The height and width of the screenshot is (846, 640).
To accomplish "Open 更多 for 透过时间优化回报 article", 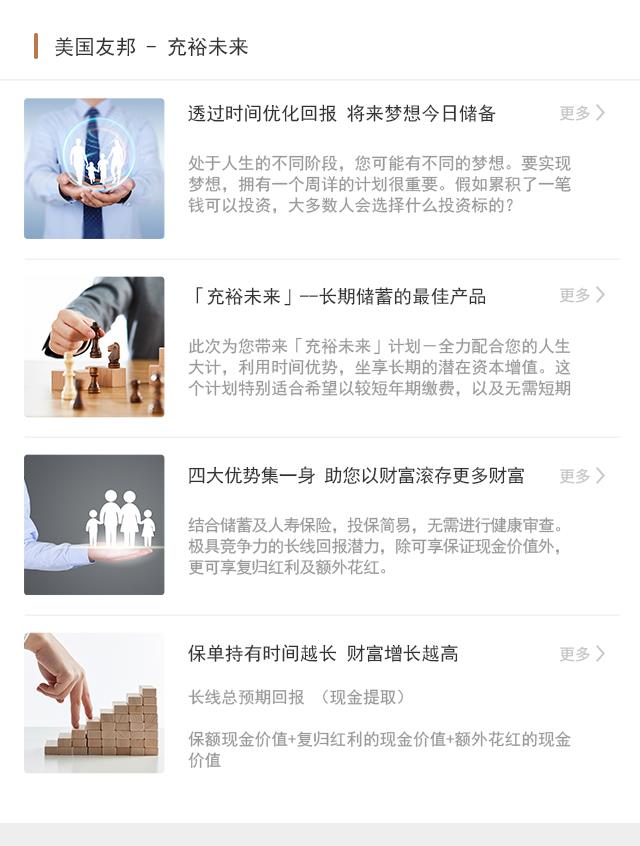I will pos(582,113).
